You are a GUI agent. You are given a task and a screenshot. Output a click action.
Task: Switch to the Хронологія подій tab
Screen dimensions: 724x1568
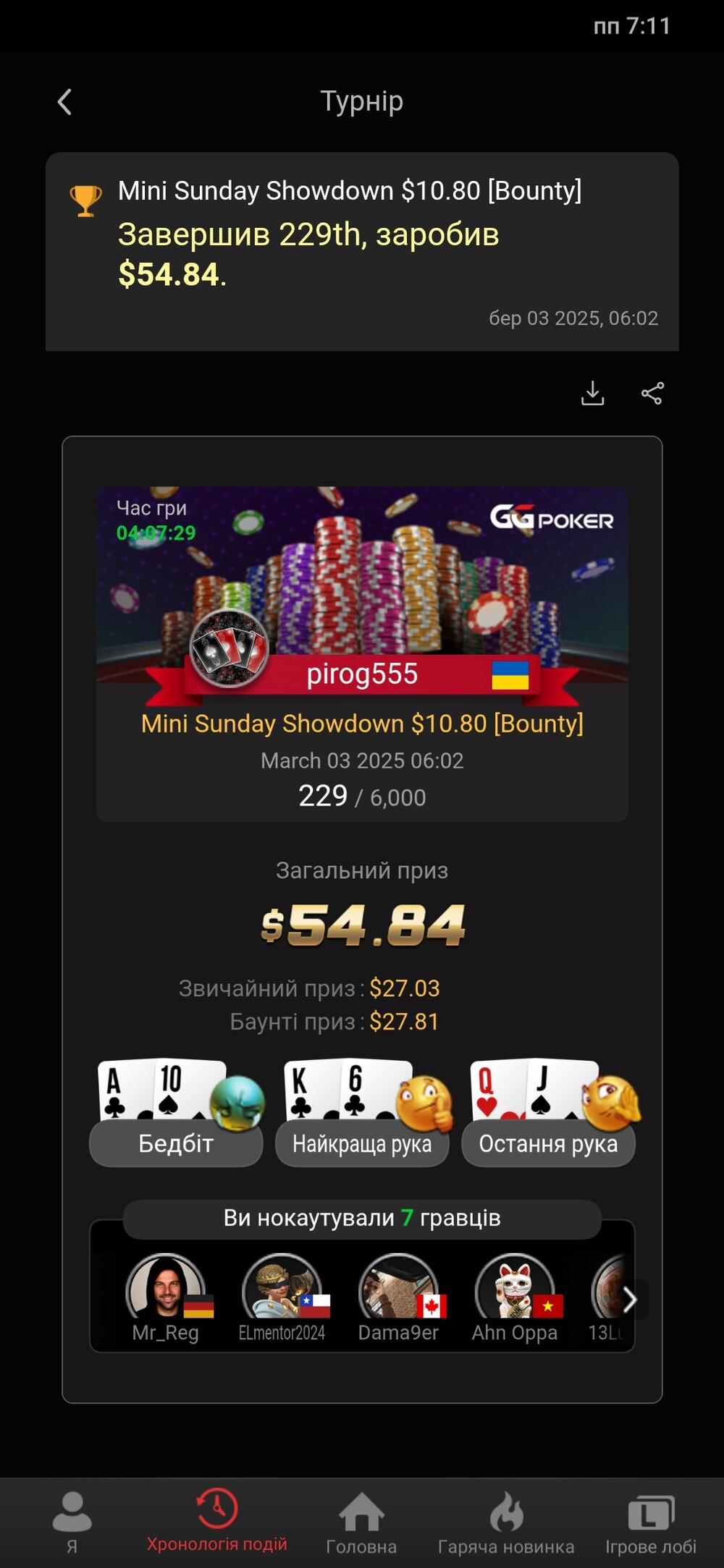[x=217, y=1522]
